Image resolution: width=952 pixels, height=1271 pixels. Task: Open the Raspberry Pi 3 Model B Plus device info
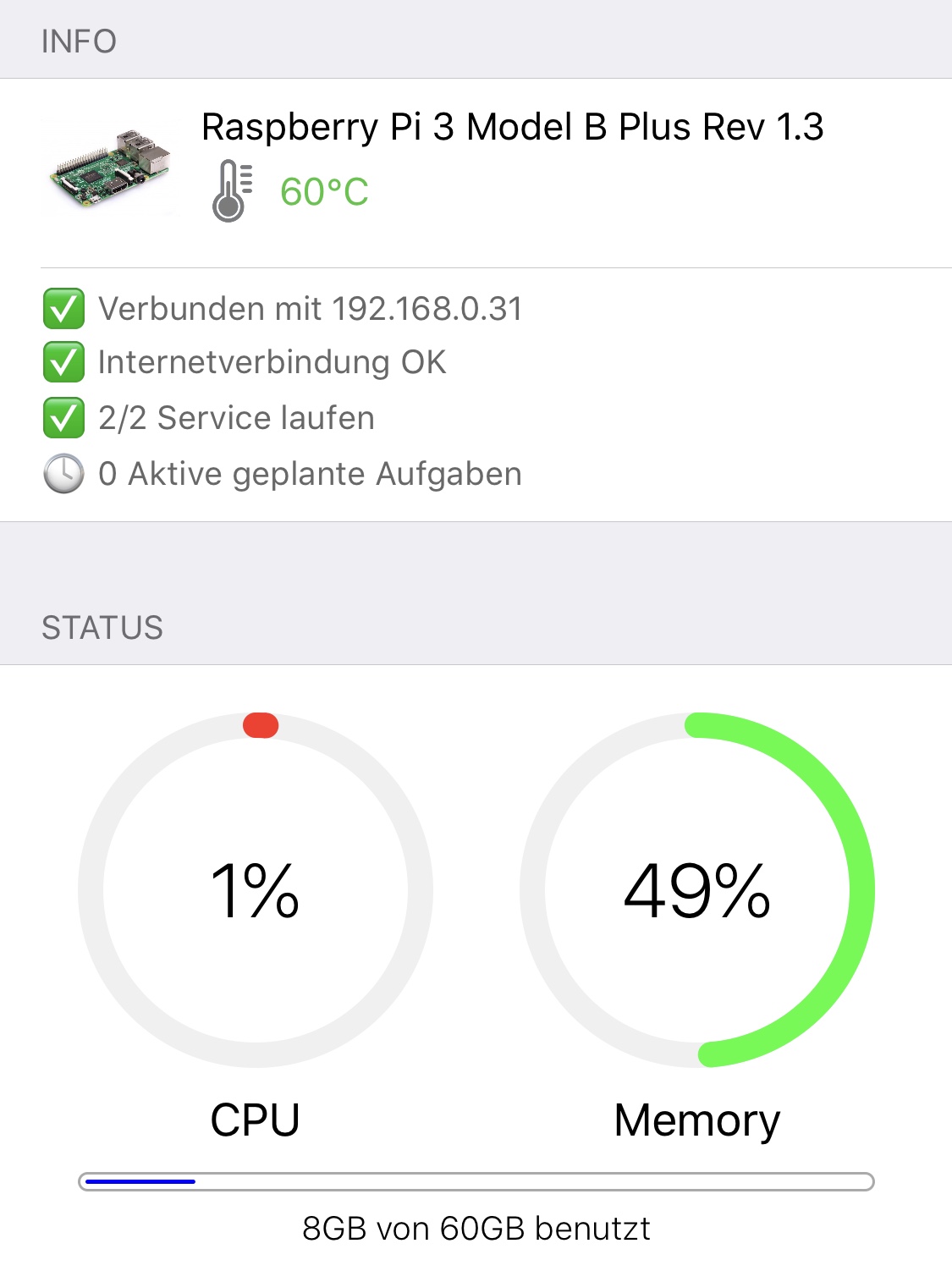(511, 129)
